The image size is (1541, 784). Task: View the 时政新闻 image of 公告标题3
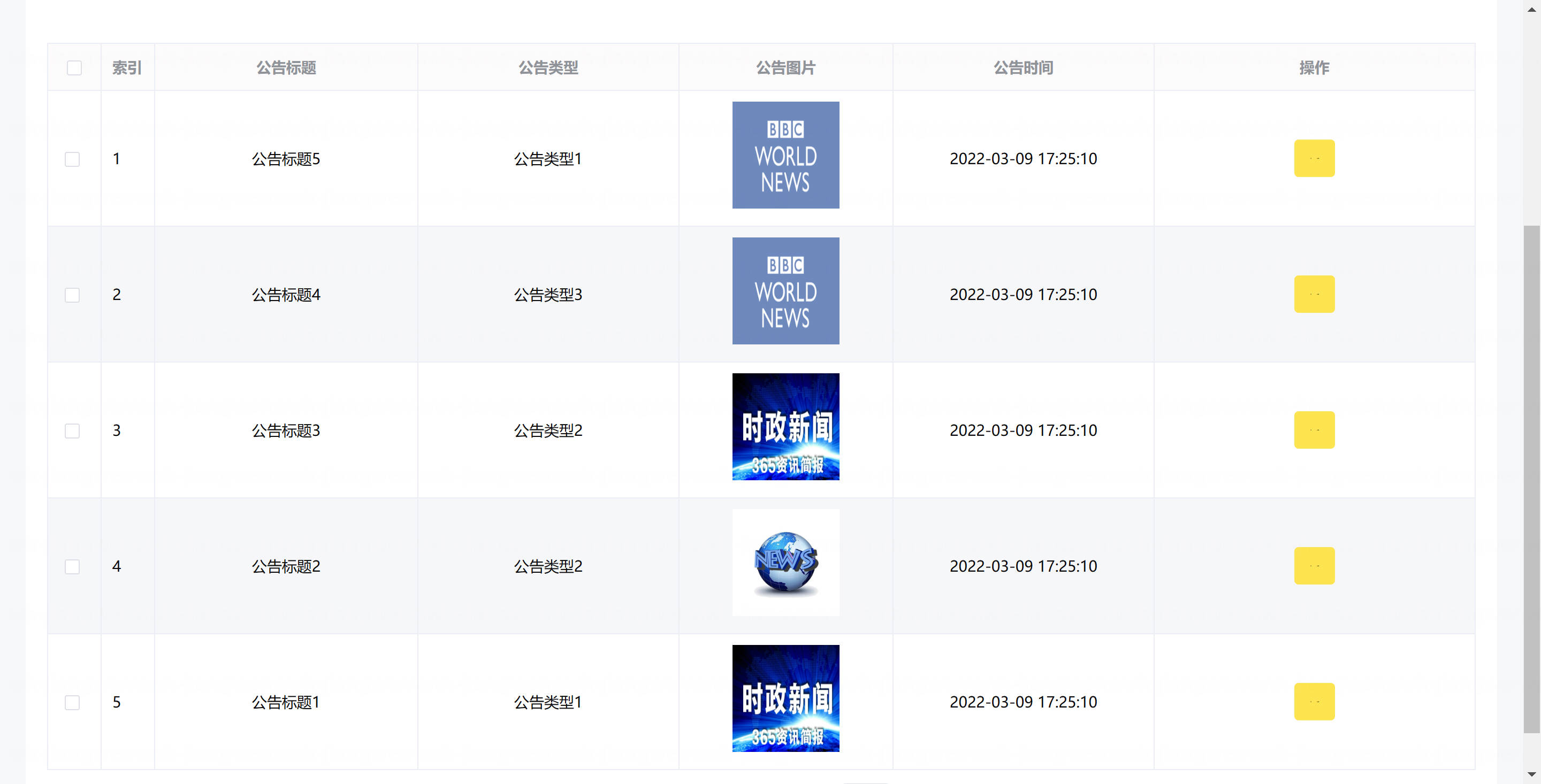coord(785,426)
